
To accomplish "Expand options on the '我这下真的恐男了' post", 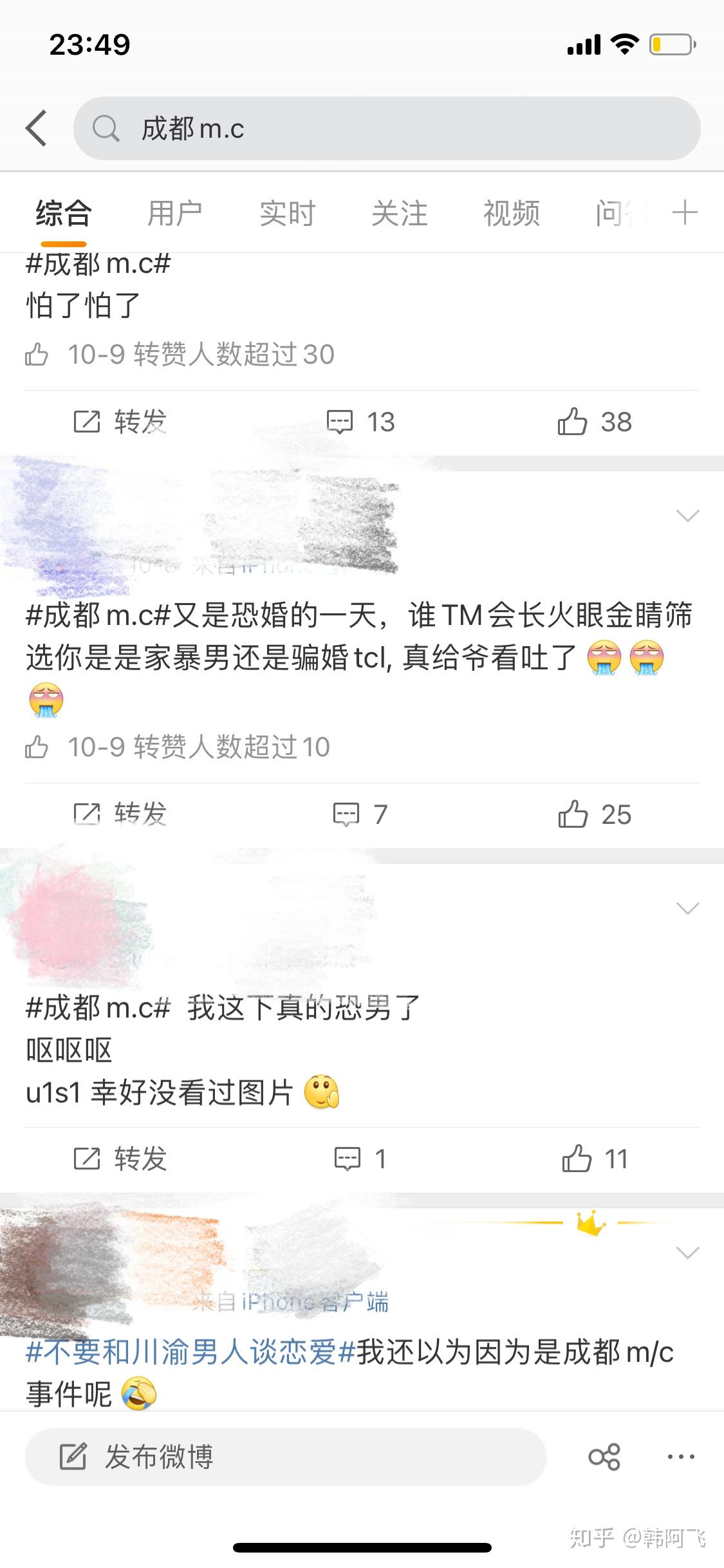I will click(687, 908).
